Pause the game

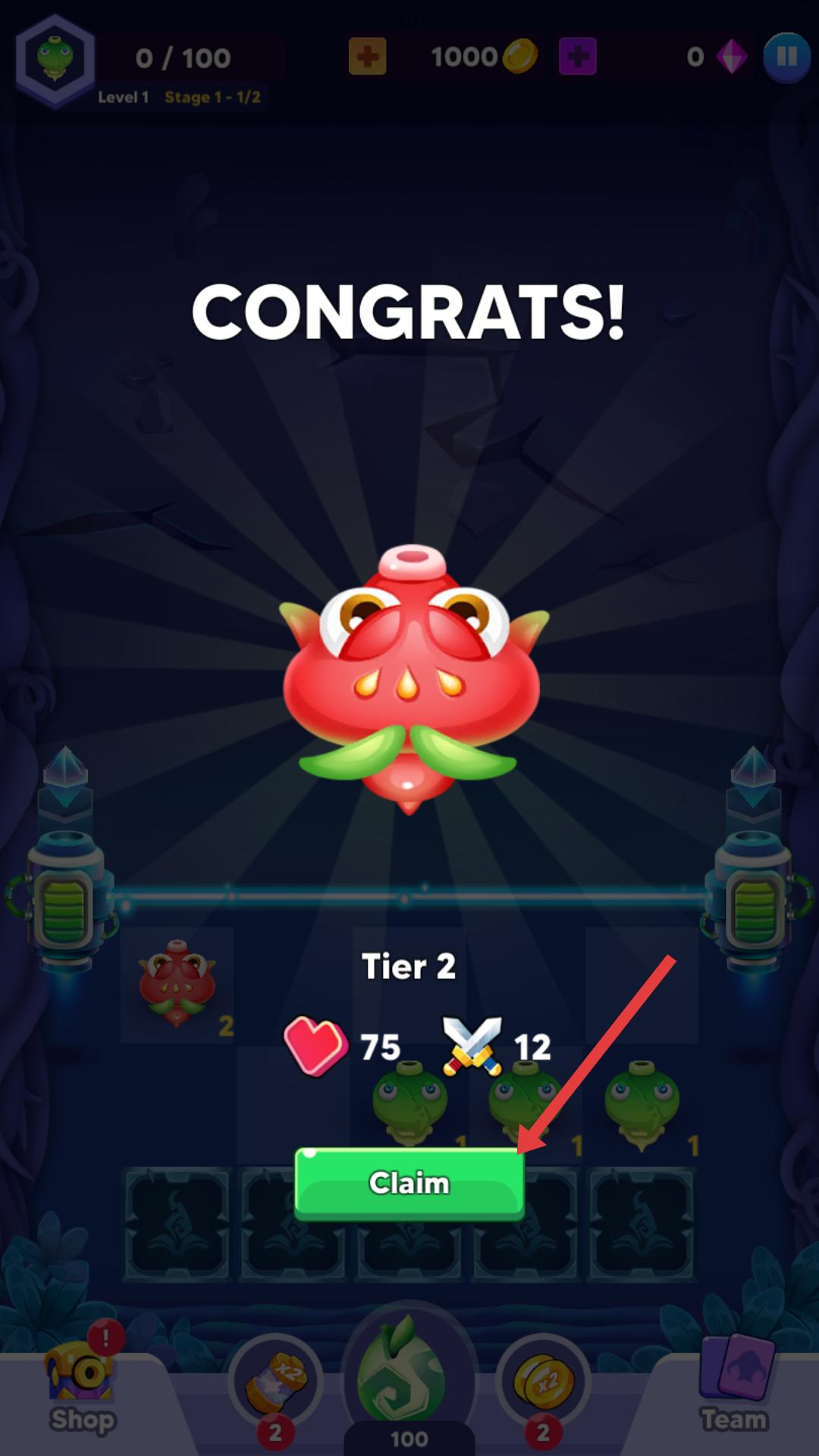(786, 57)
